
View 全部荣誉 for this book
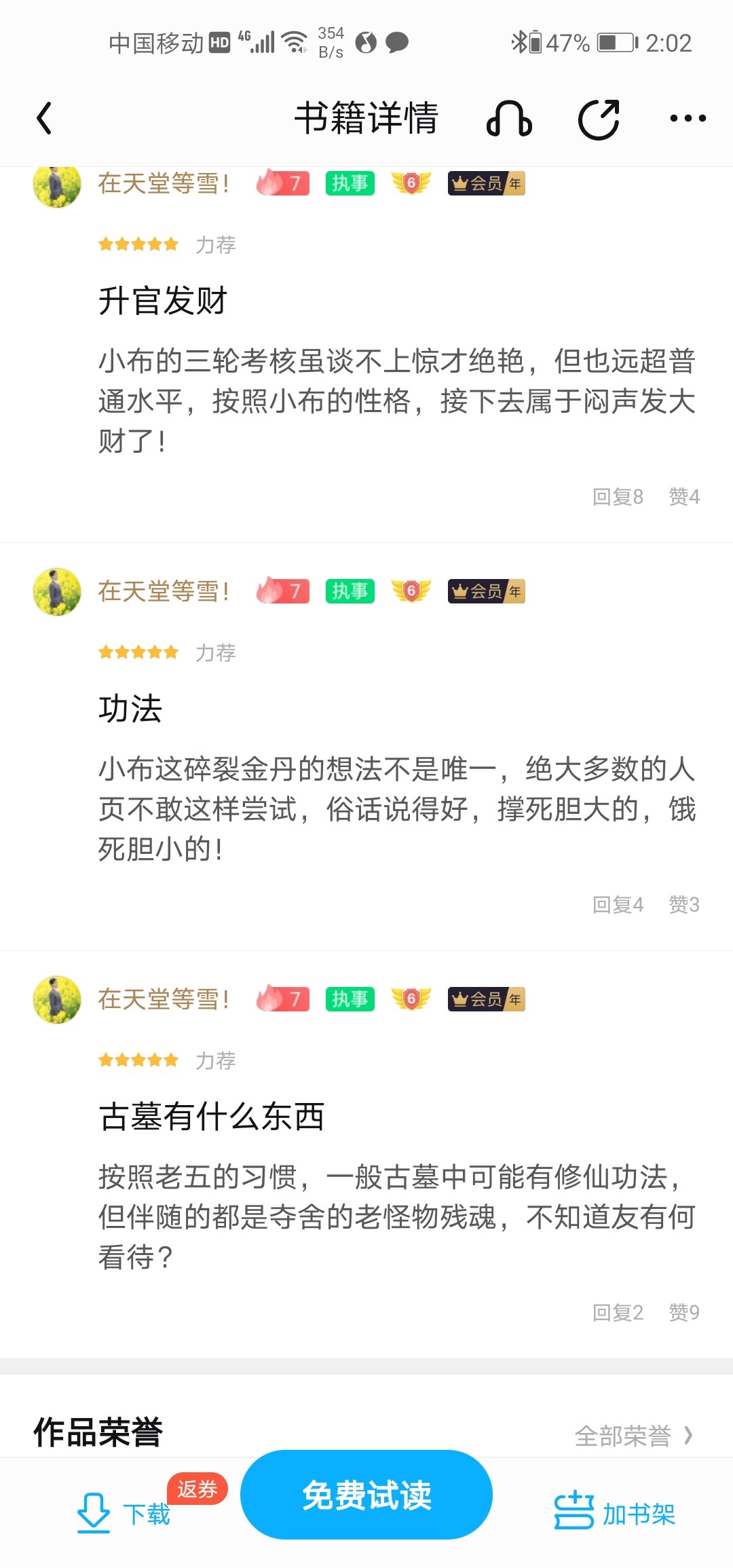click(x=633, y=1436)
